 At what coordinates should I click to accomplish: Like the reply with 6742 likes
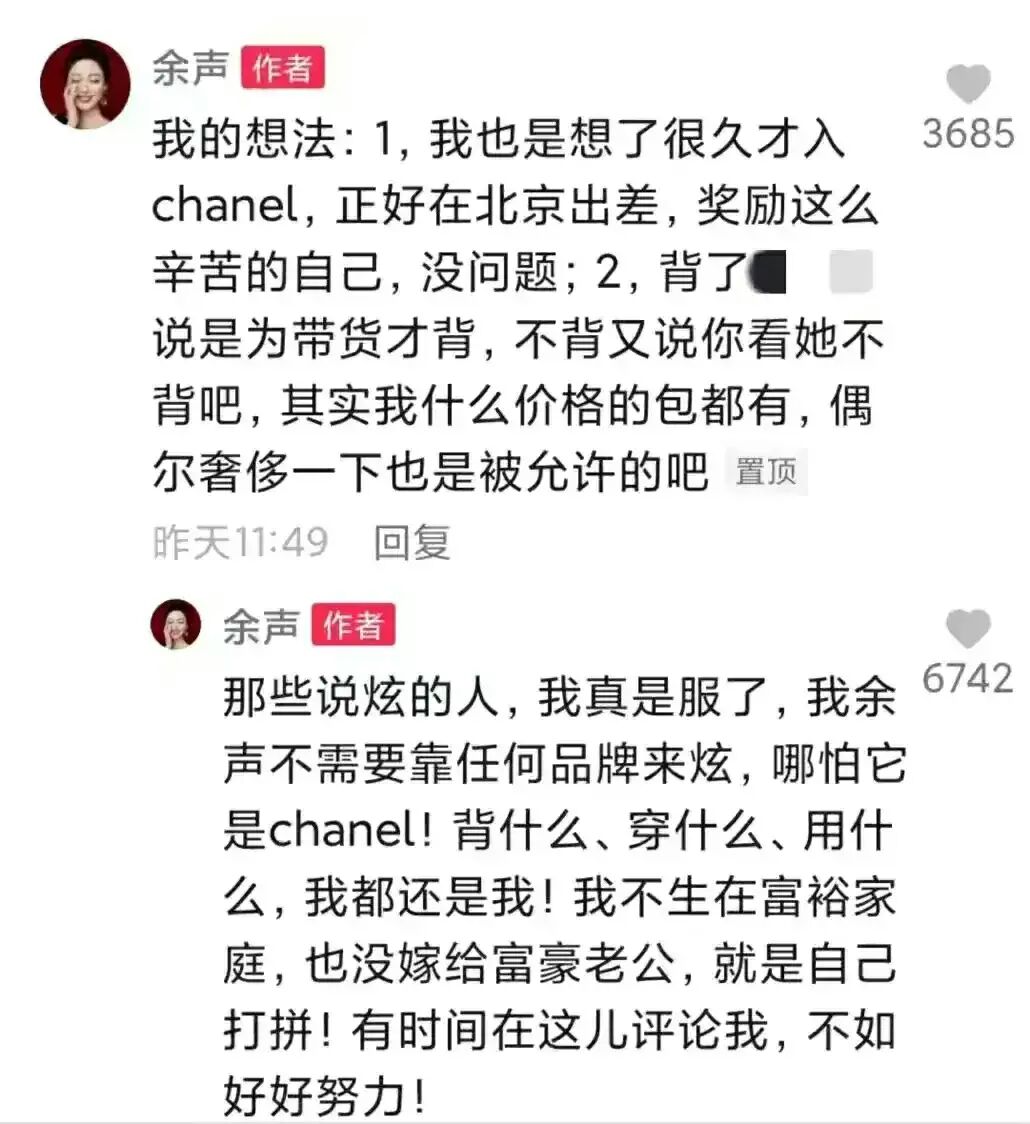pos(967,629)
